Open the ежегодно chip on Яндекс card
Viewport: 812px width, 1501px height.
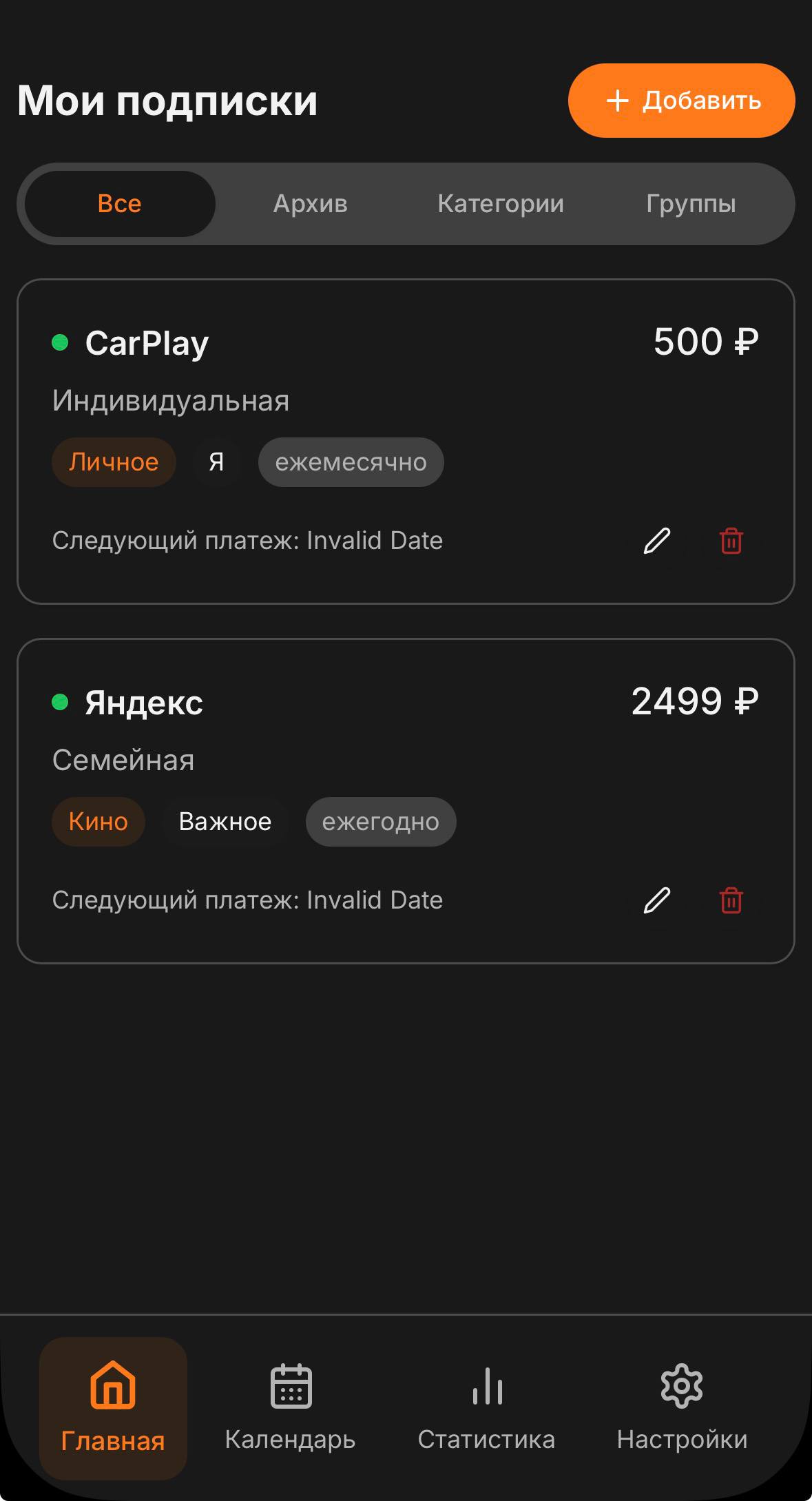coord(380,821)
